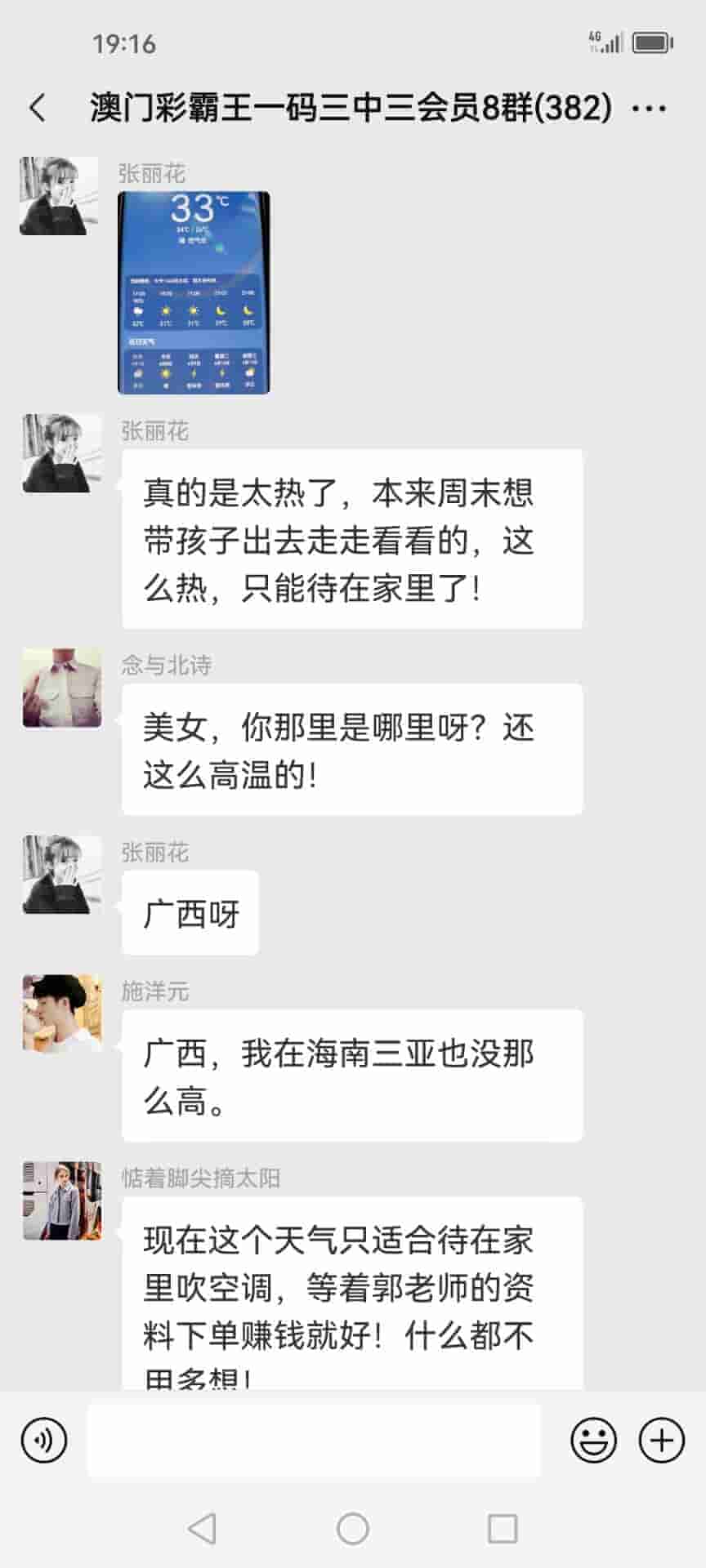Image resolution: width=706 pixels, height=1568 pixels.
Task: Tap the system home button
Action: tap(353, 1528)
